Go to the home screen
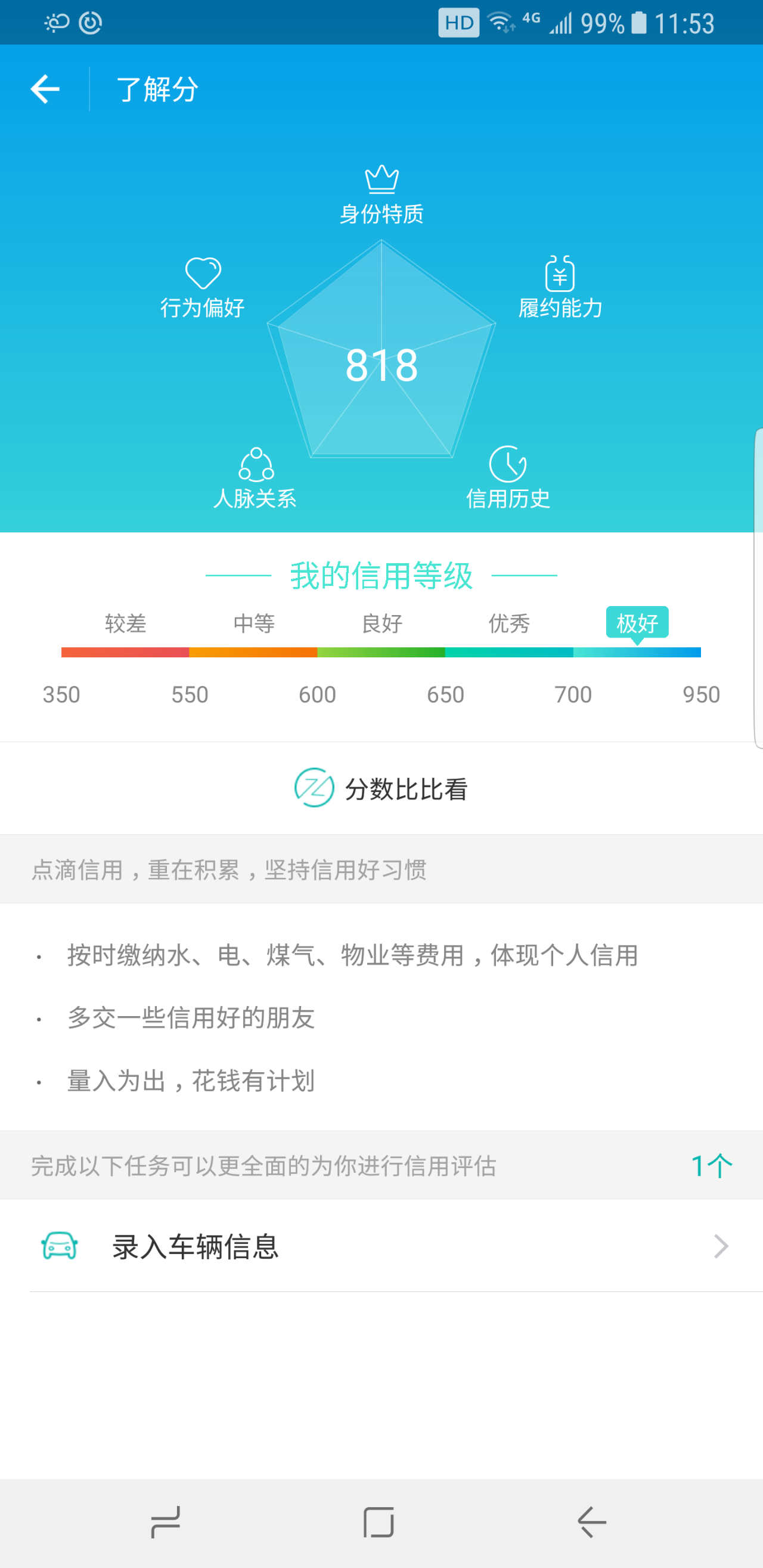The width and height of the screenshot is (763, 1568). (x=379, y=1522)
